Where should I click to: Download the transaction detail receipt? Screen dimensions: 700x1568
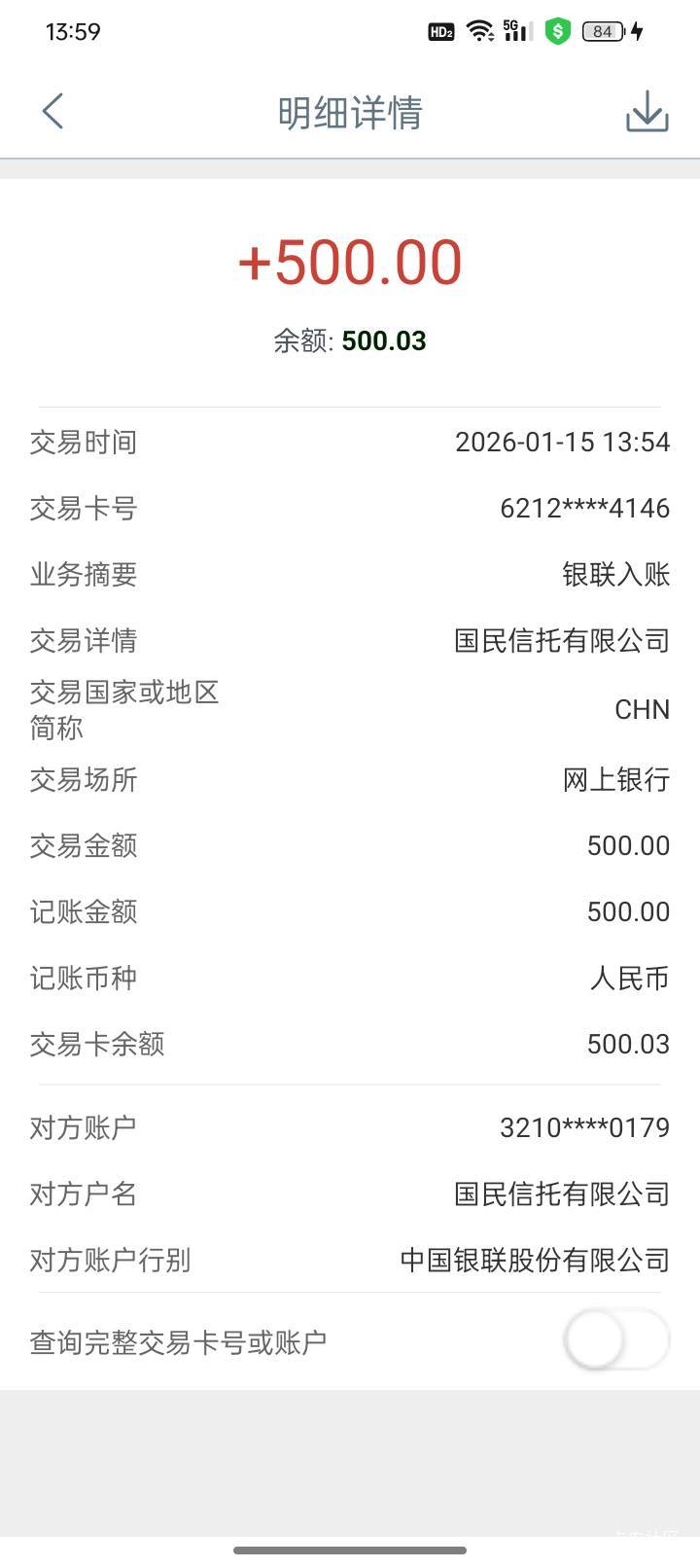pos(647,112)
